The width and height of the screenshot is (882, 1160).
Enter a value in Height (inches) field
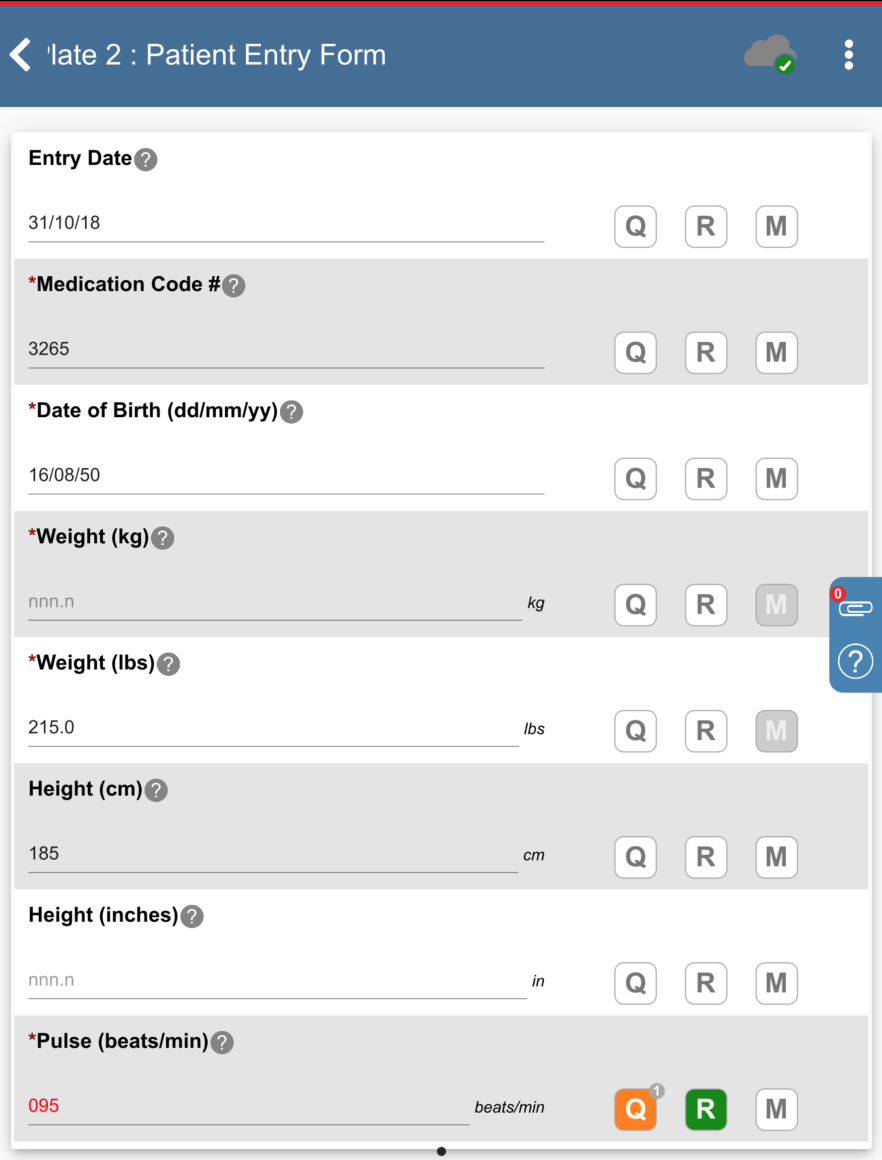276,980
